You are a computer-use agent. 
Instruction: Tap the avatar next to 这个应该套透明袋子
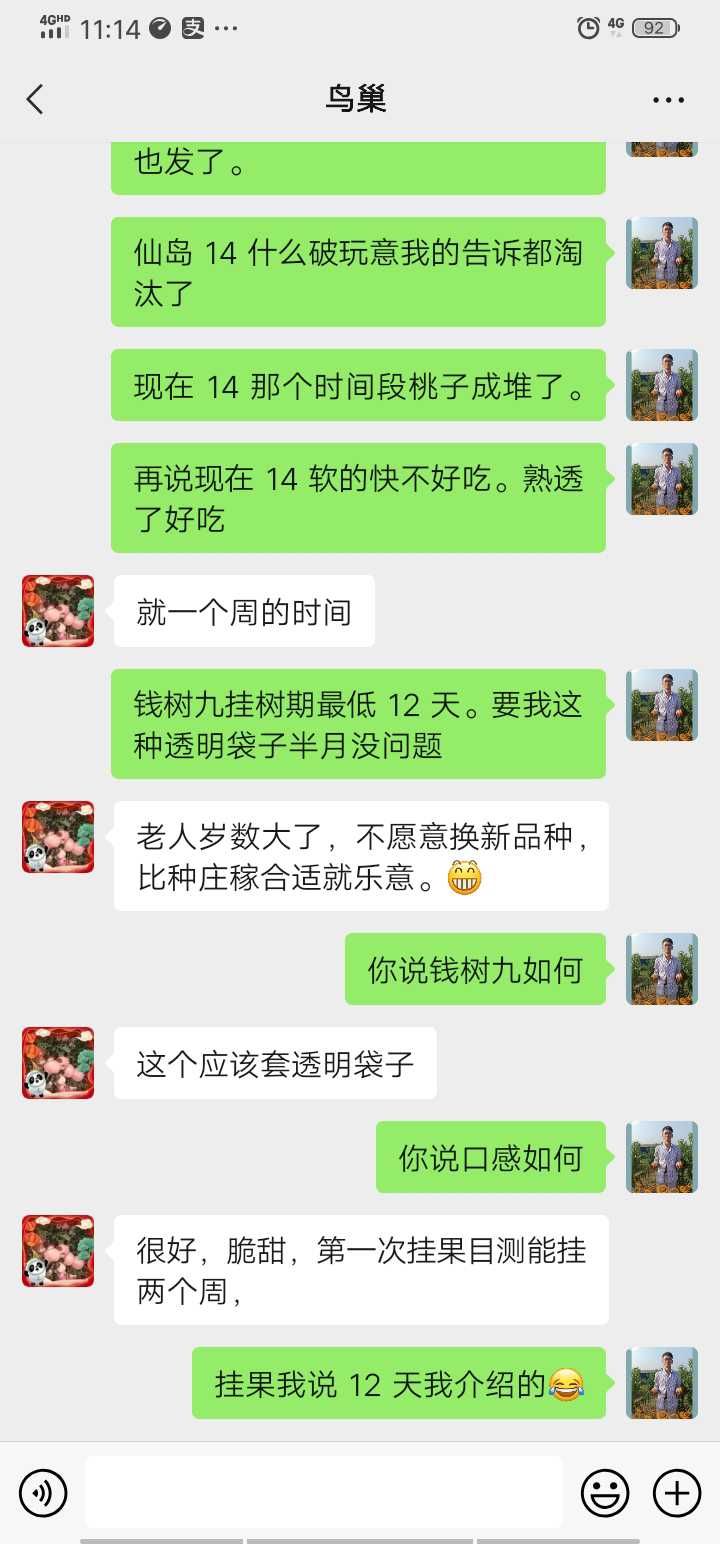[x=58, y=1063]
